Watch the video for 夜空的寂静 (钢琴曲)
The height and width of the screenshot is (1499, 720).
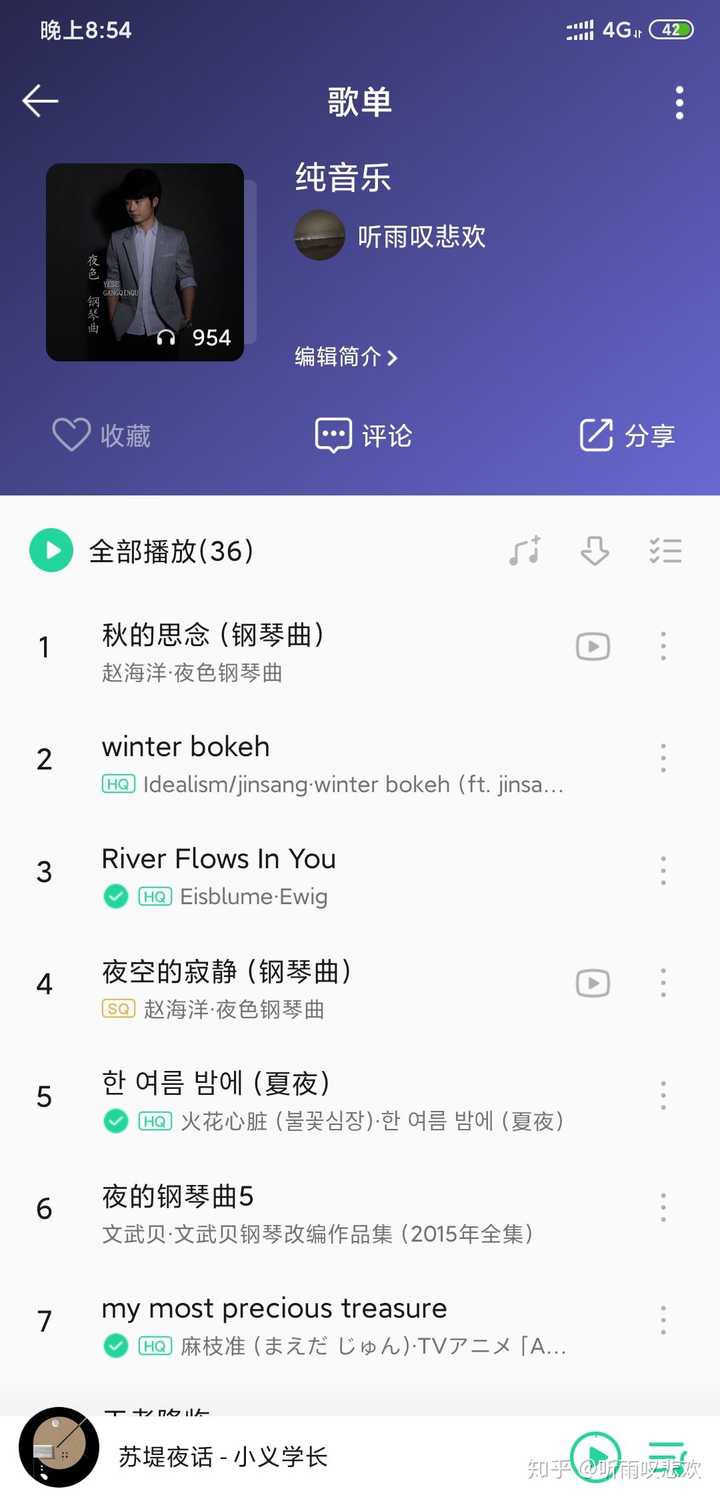[x=593, y=984]
